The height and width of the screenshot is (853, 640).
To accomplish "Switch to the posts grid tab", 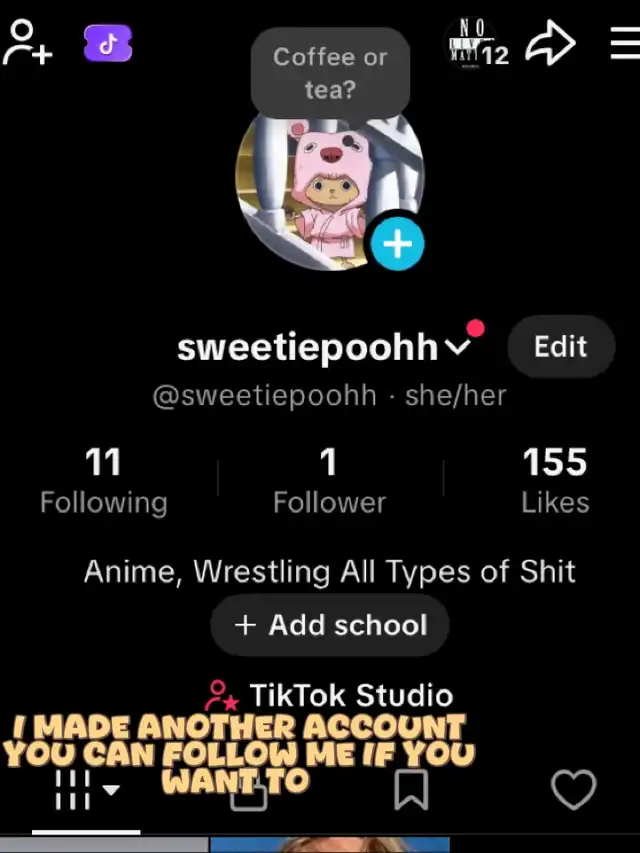I will pos(85,790).
